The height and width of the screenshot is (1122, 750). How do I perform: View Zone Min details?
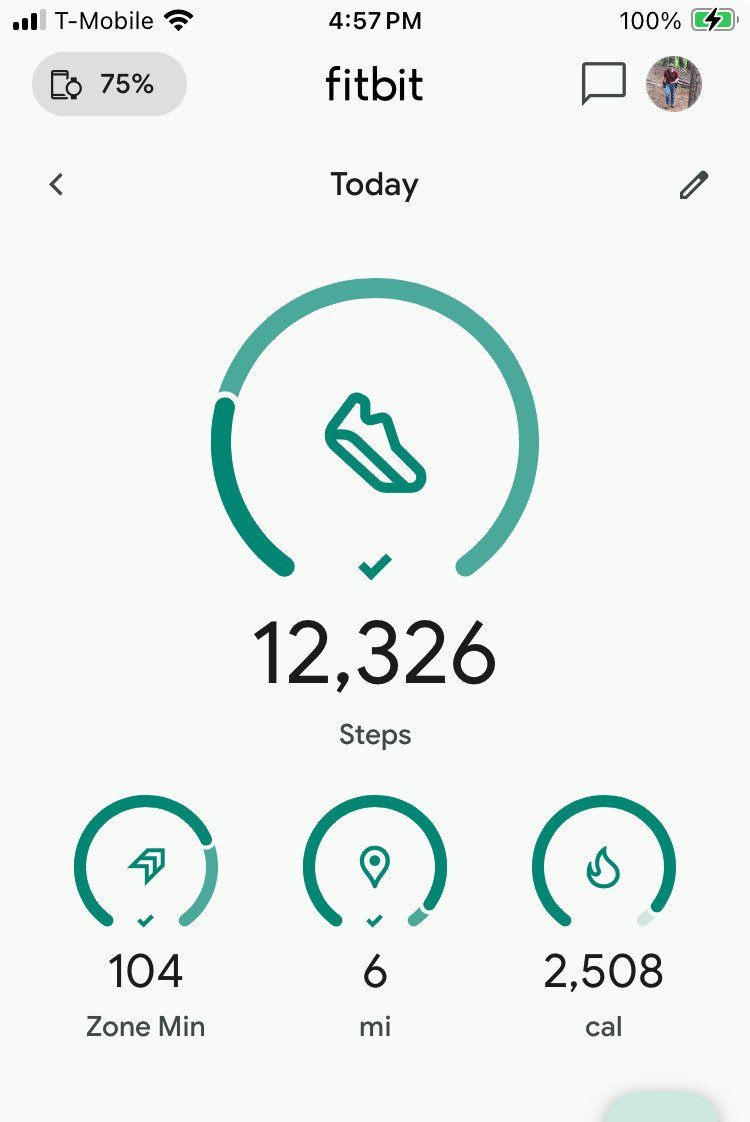point(146,866)
